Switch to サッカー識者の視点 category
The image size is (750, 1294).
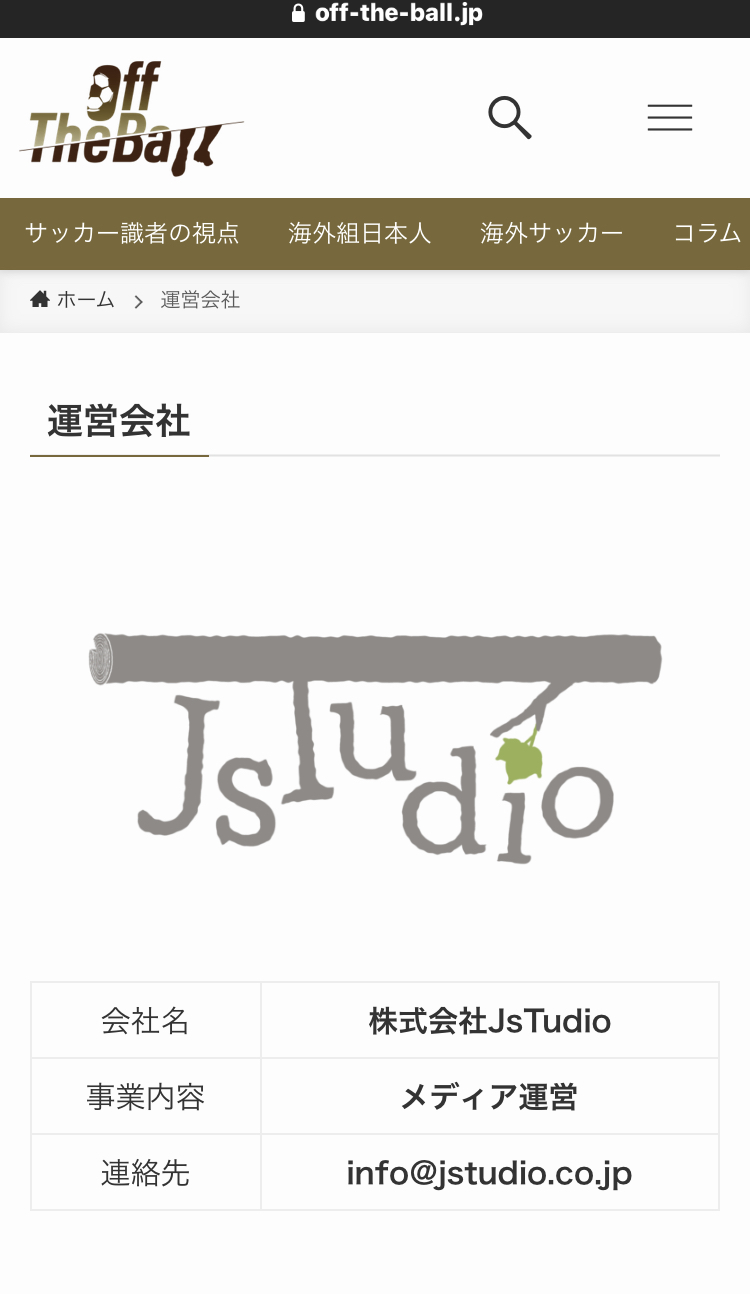(x=132, y=234)
